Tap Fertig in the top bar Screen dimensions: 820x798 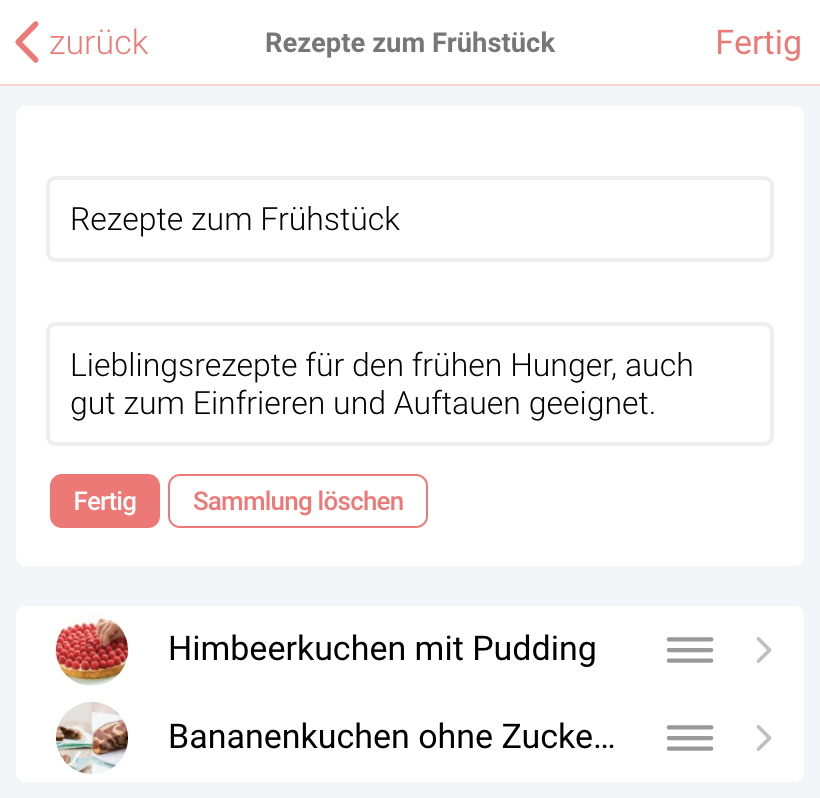tap(758, 43)
